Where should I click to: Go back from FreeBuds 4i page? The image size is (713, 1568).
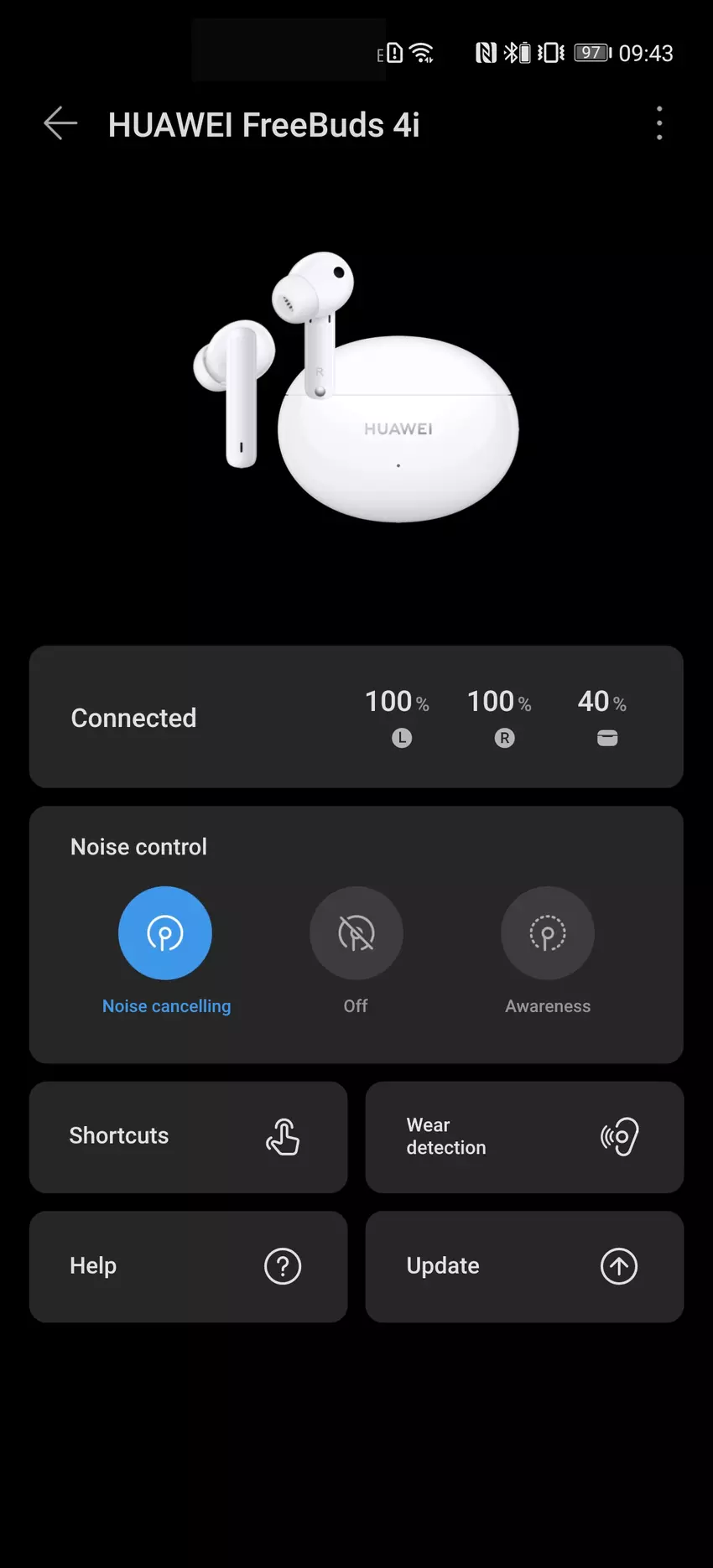click(60, 124)
